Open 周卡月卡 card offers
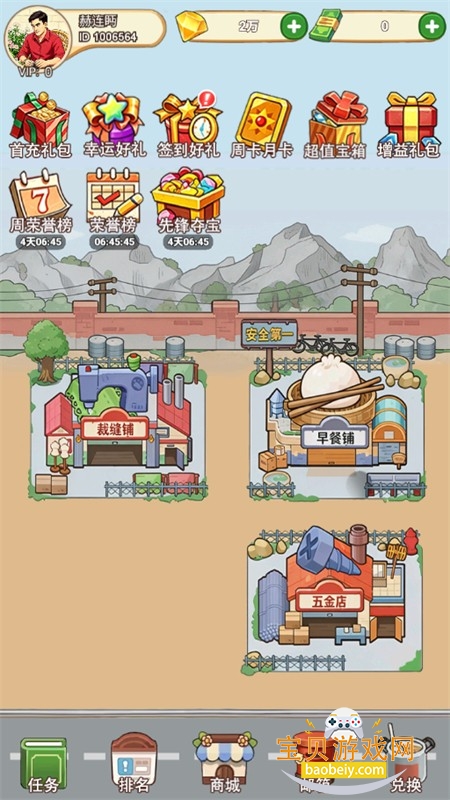The width and height of the screenshot is (450, 800). coord(262,126)
